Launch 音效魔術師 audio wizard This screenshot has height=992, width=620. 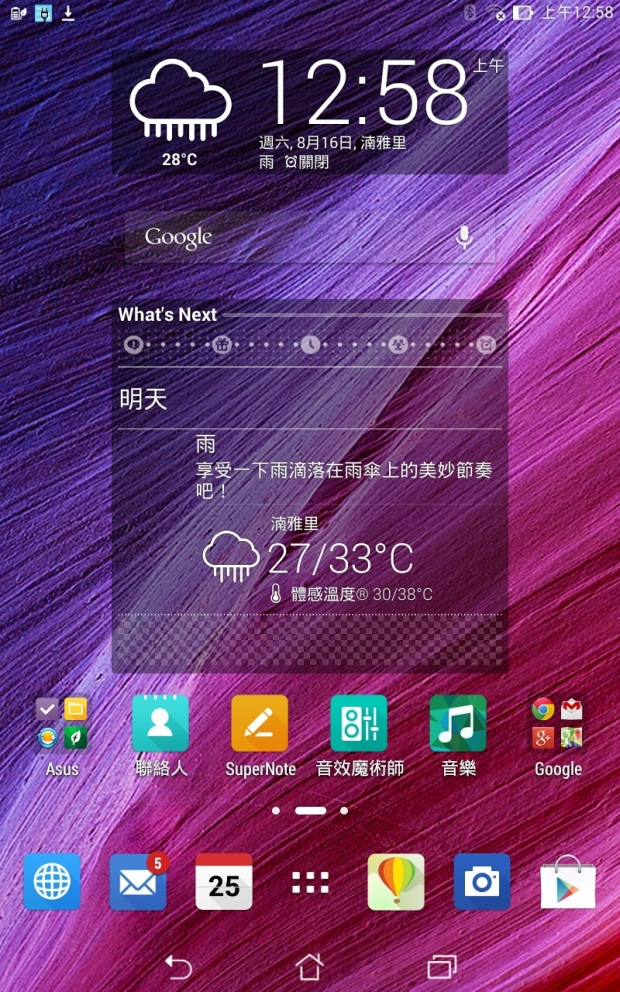[x=359, y=725]
